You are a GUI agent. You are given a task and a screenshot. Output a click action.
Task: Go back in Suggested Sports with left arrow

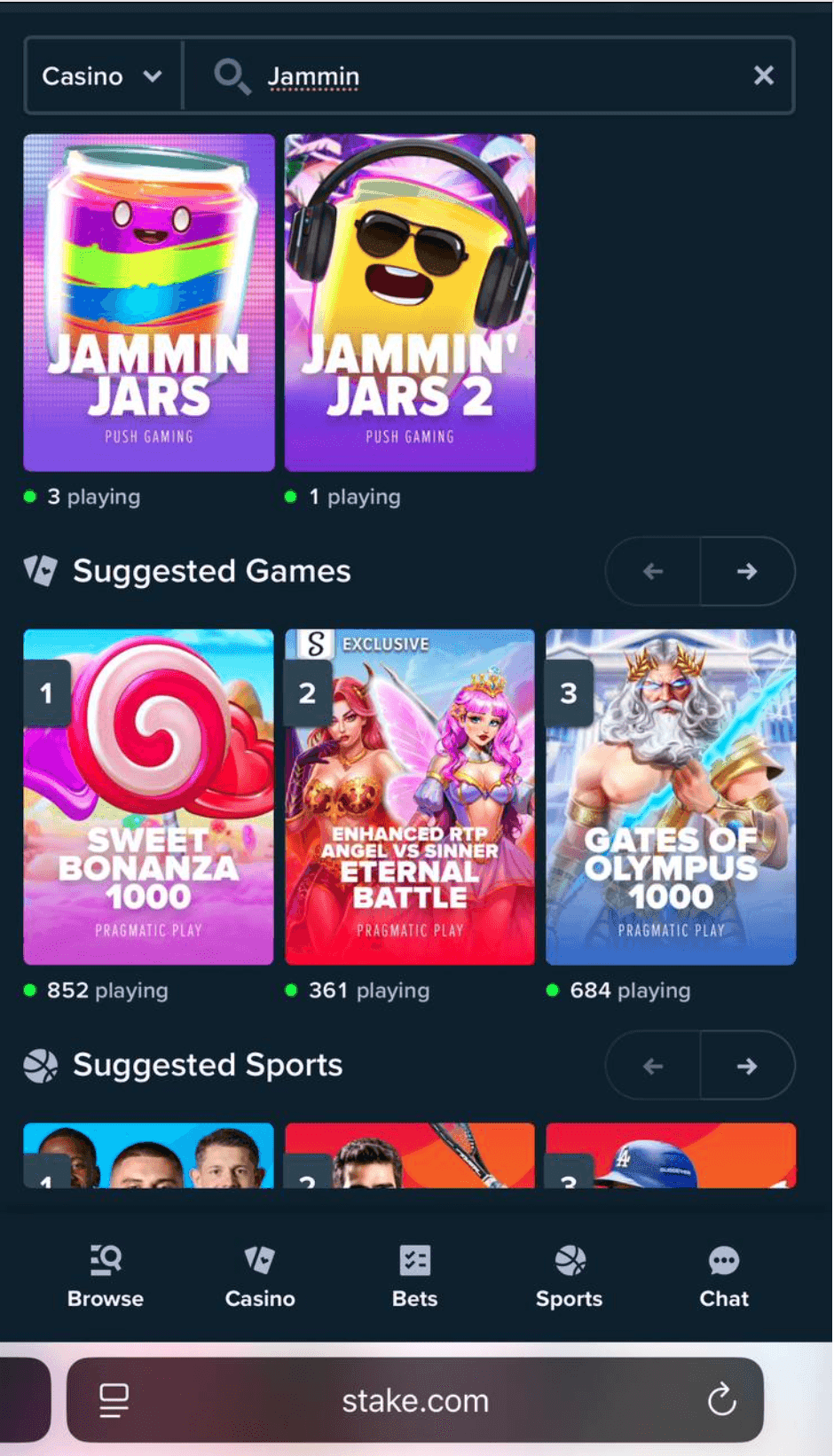(x=652, y=1066)
